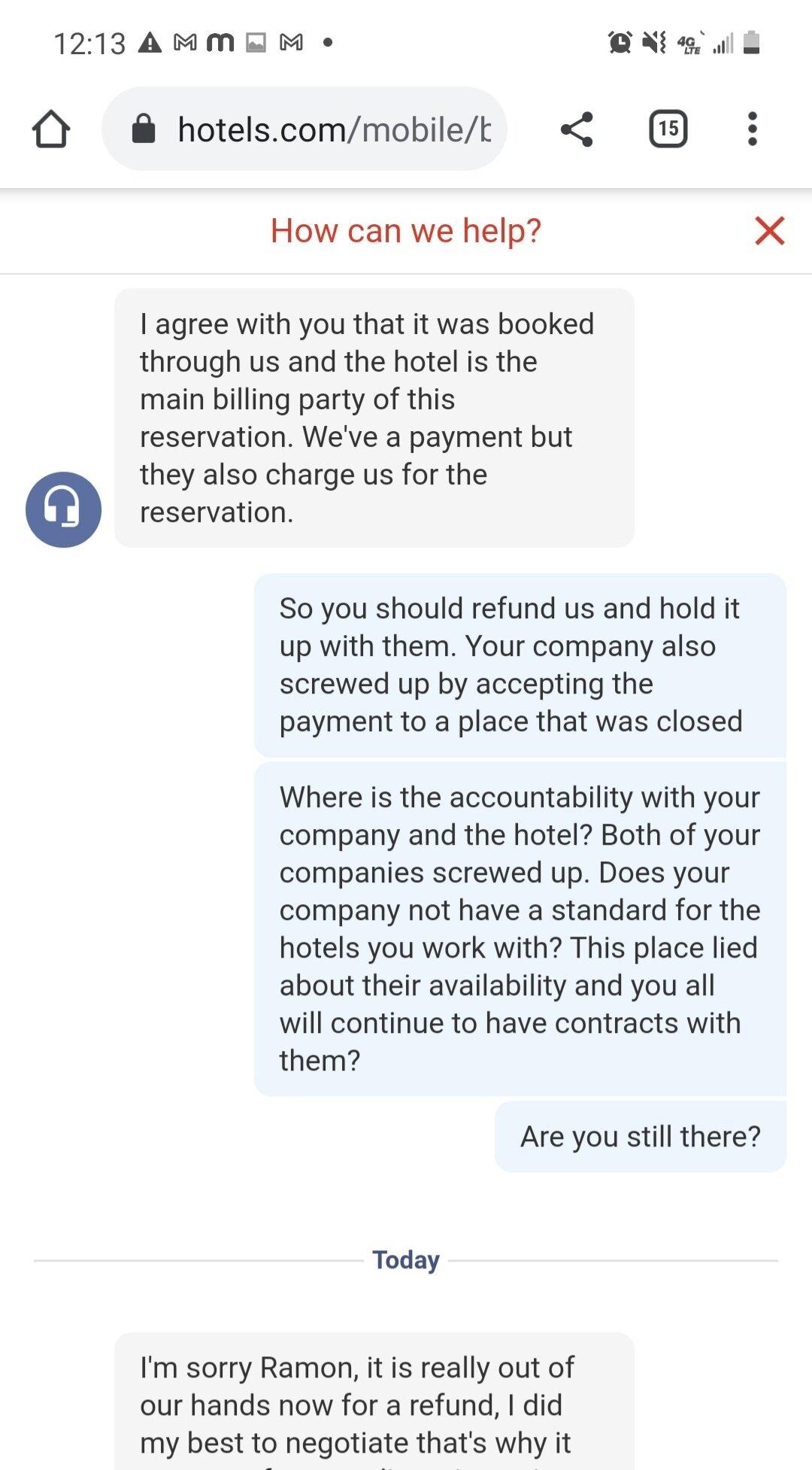Tap the support agent headset avatar
This screenshot has height=1470, width=812.
tap(63, 509)
